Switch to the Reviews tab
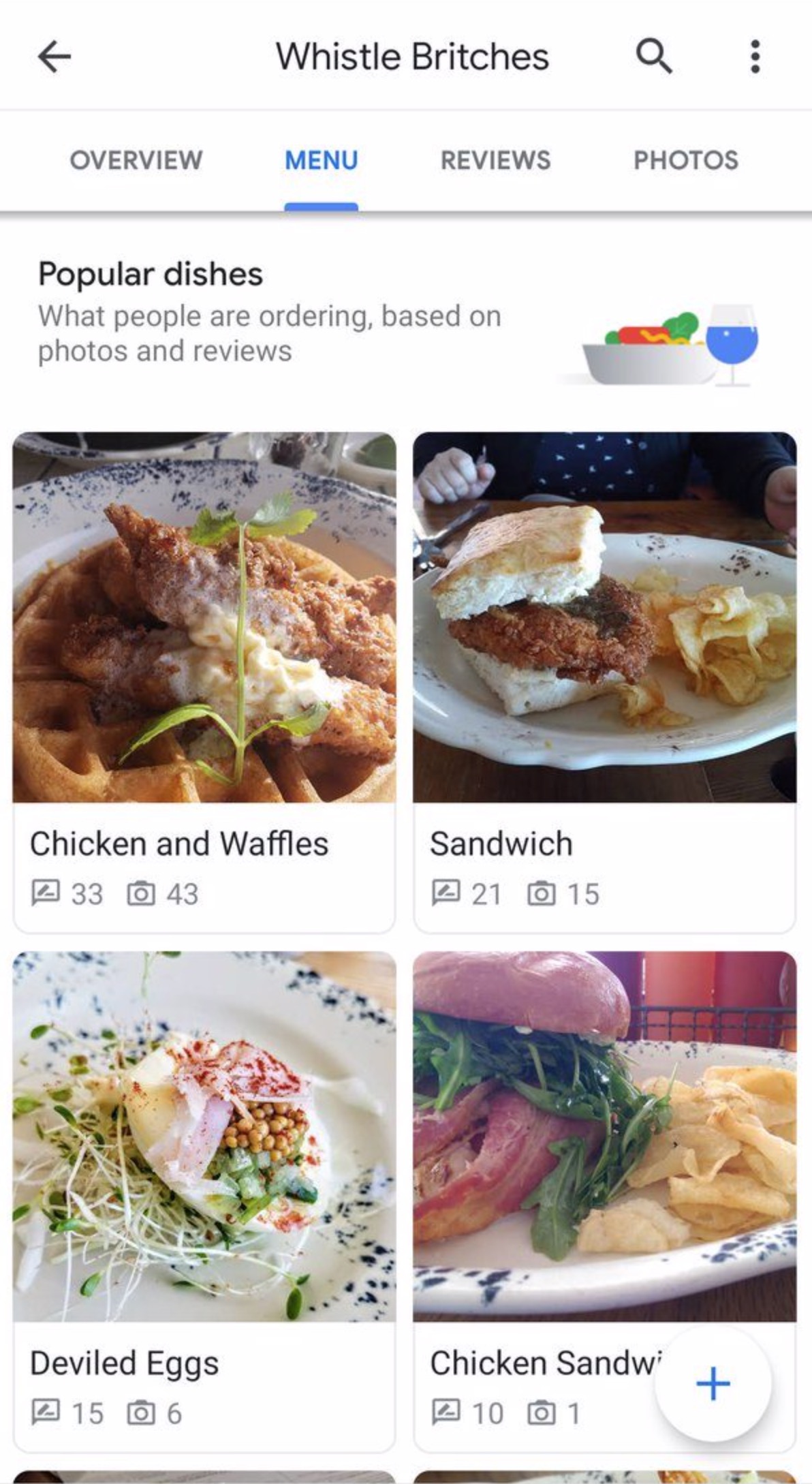 (495, 160)
